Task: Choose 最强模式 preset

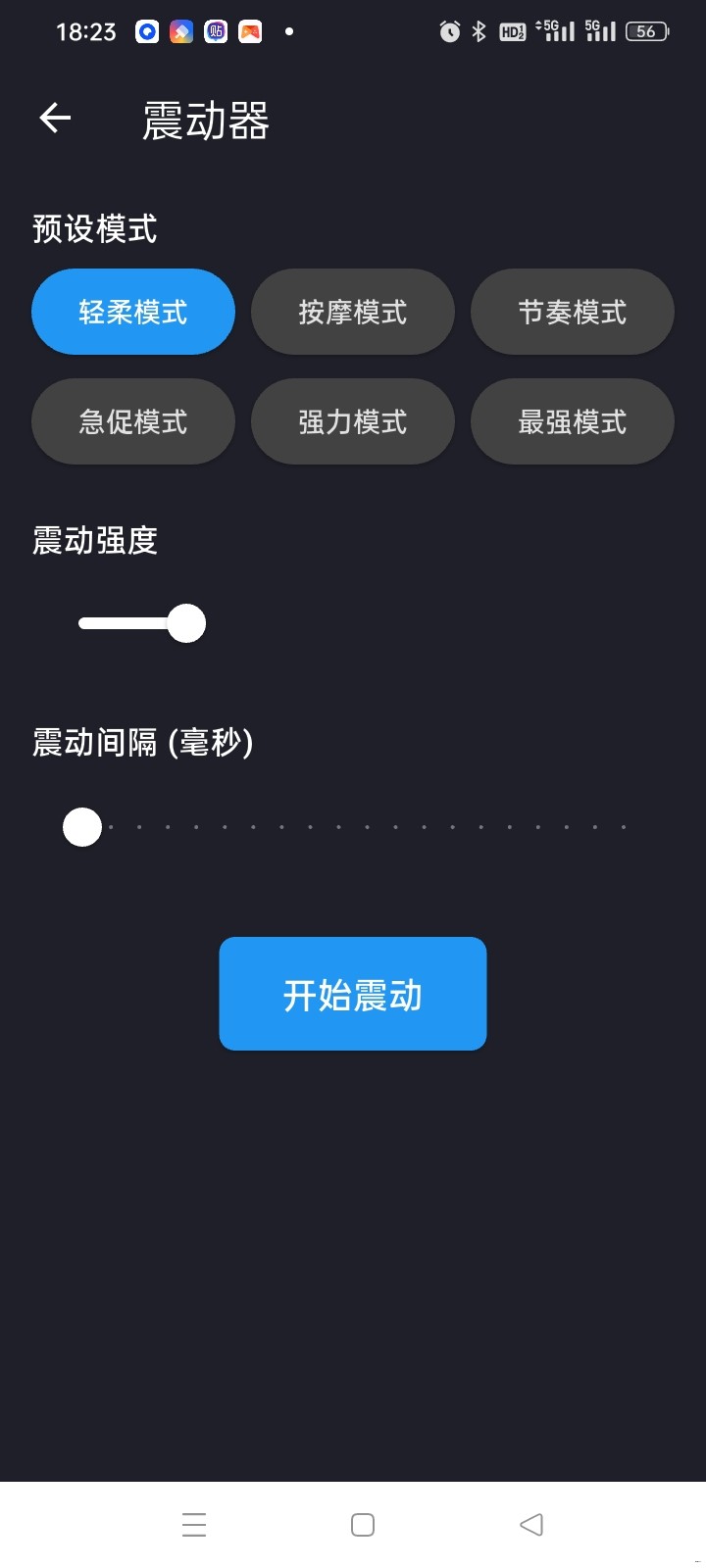Action: (572, 421)
